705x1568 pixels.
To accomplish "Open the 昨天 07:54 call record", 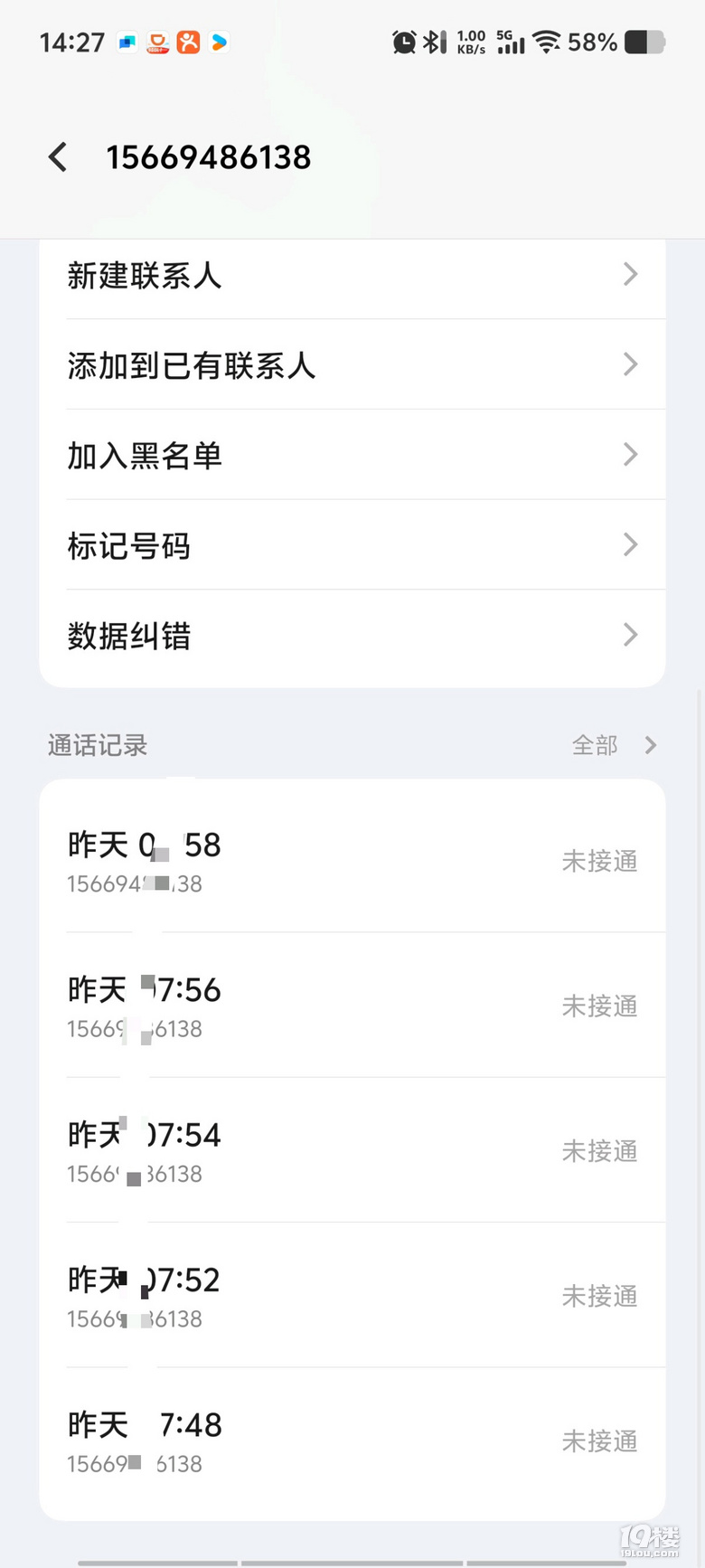I will pyautogui.click(x=352, y=1150).
